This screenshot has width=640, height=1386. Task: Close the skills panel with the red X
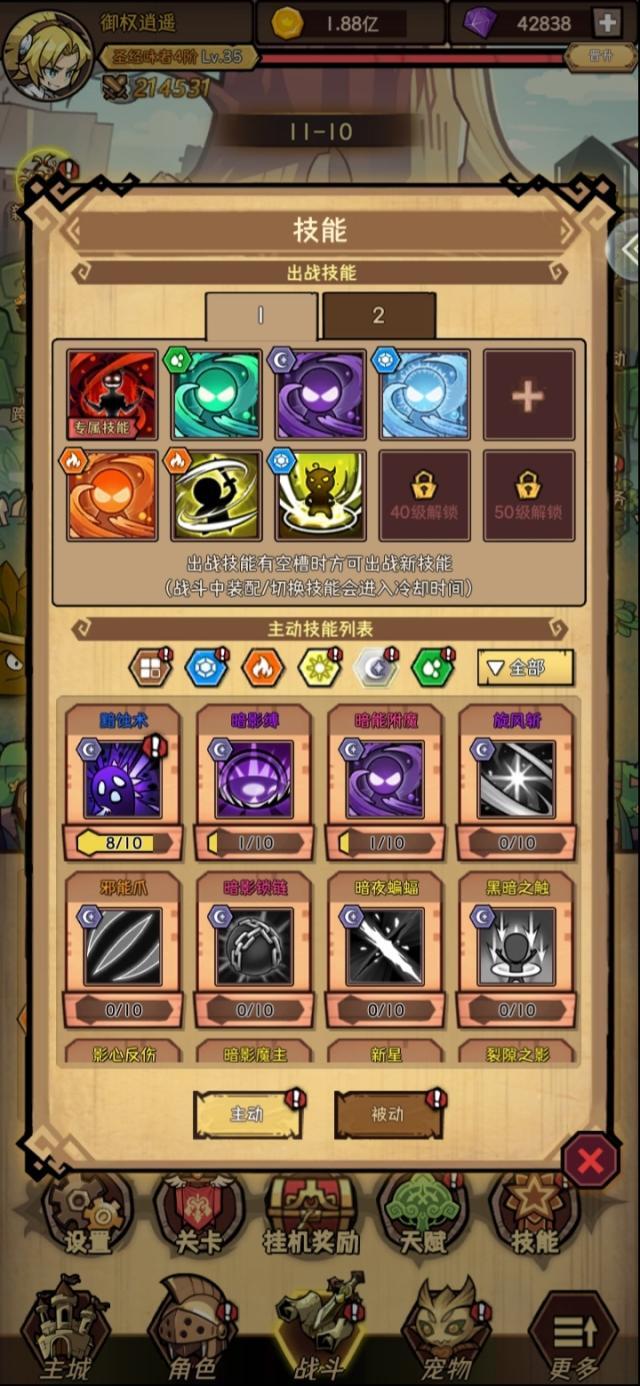point(590,1161)
